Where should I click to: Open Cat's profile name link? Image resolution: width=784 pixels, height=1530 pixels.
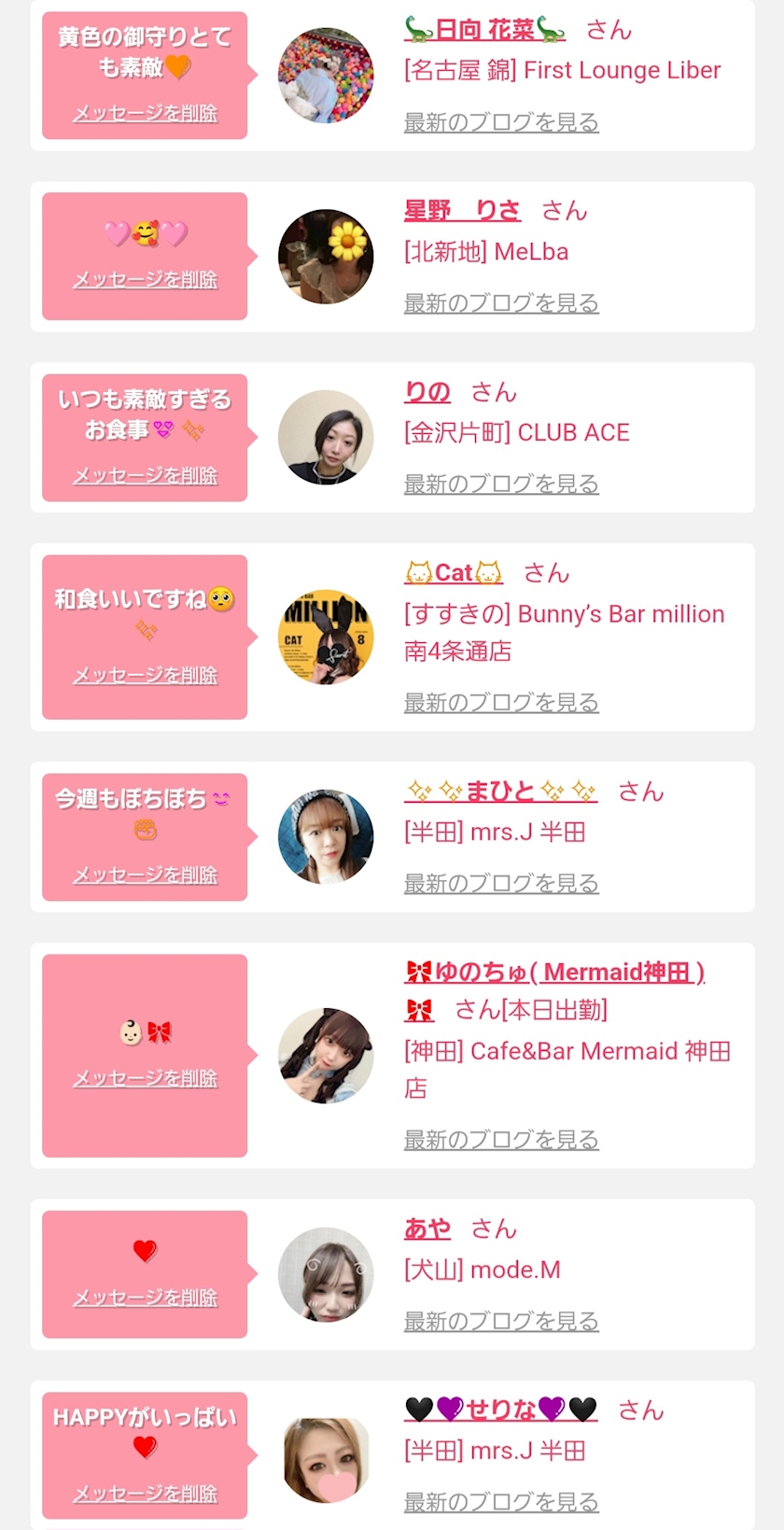(x=454, y=572)
